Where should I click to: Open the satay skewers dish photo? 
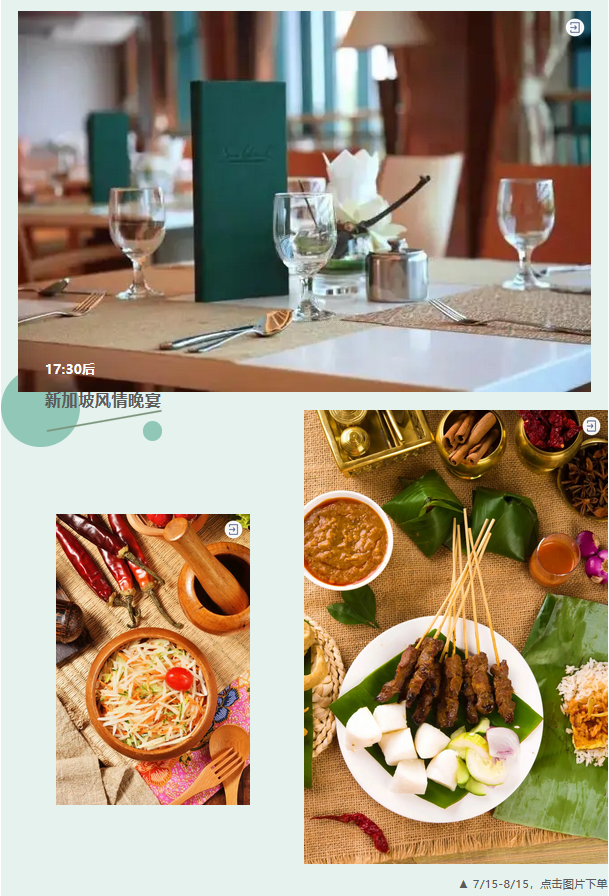(x=455, y=636)
